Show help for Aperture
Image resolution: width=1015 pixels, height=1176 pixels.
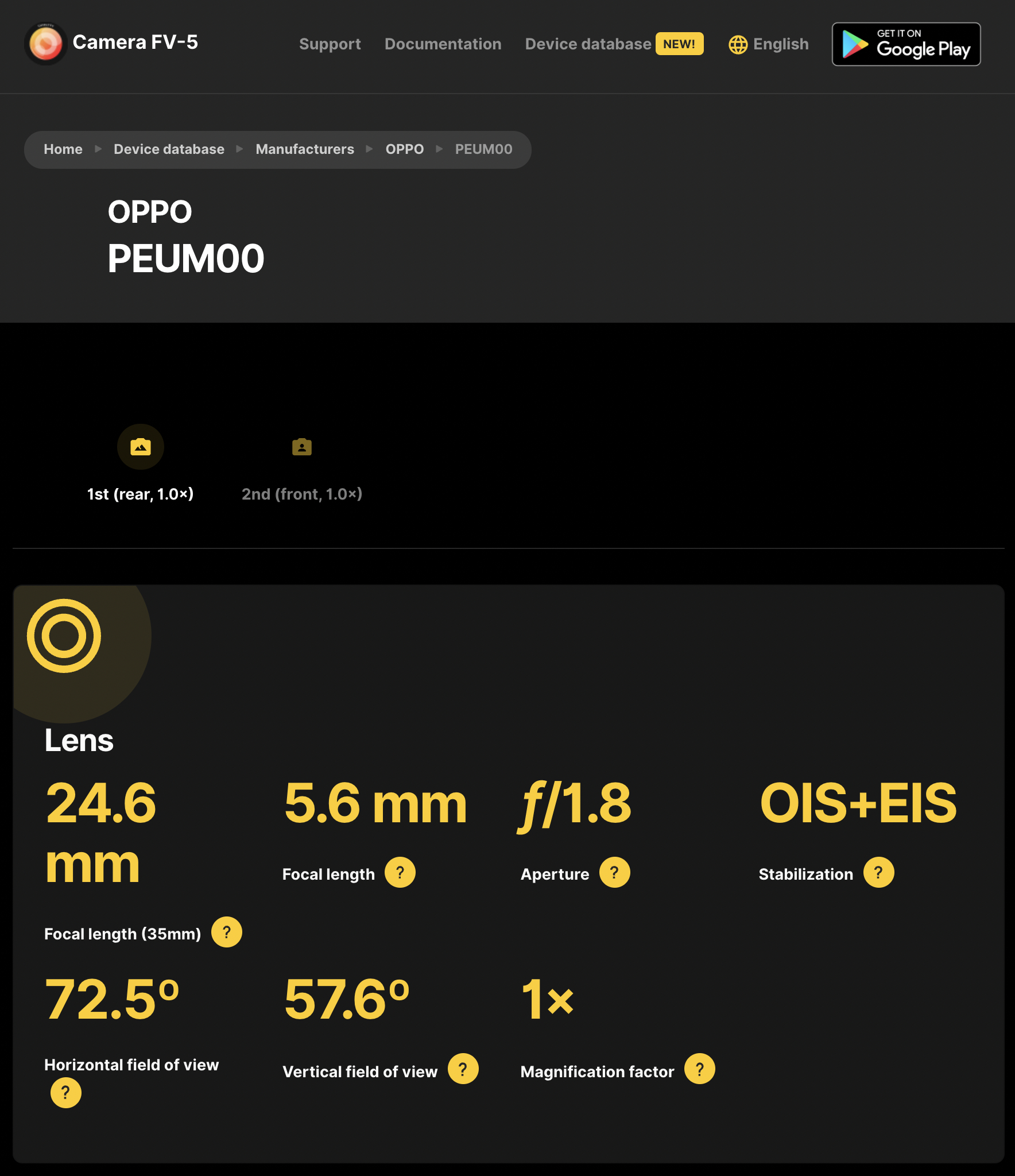pyautogui.click(x=615, y=873)
